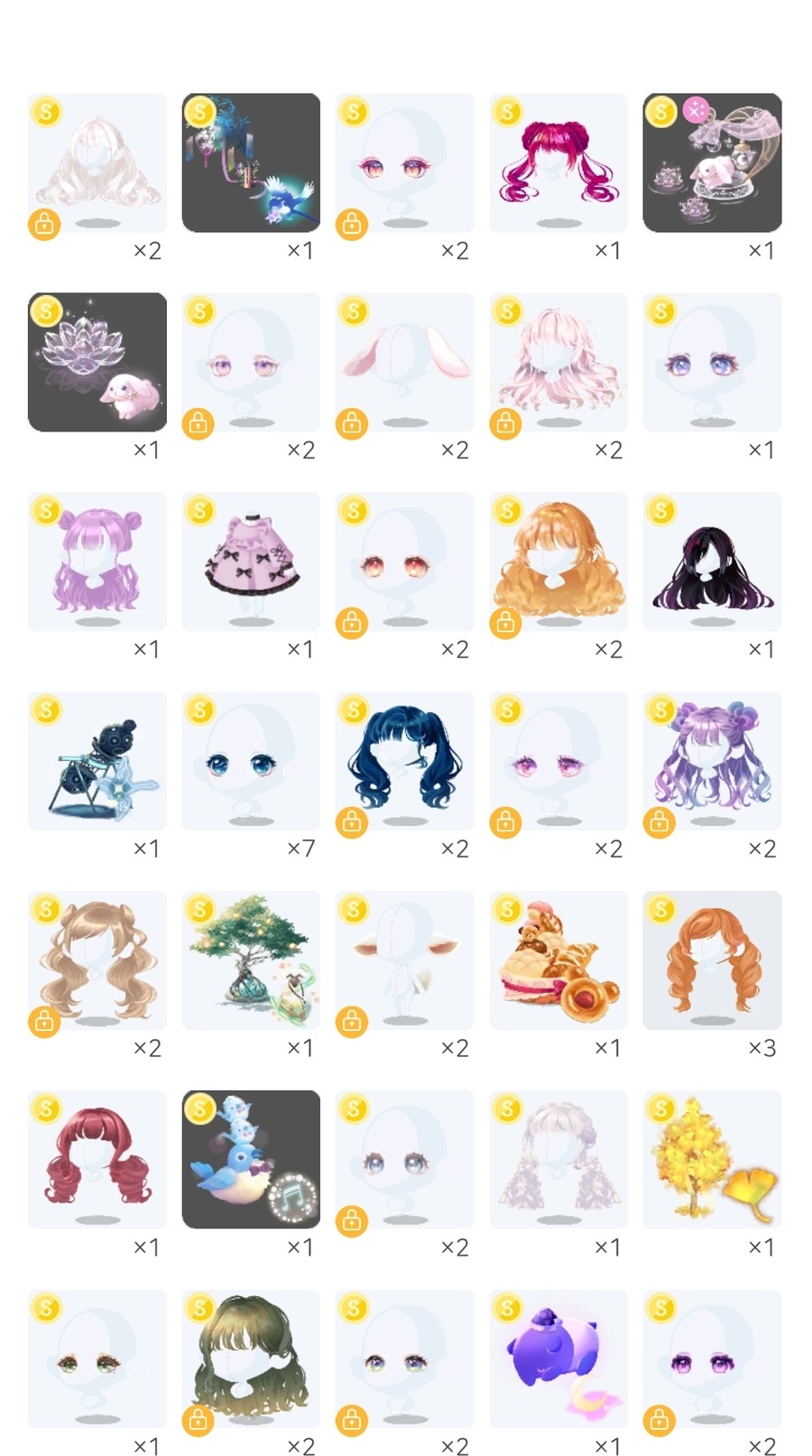Select the magenta twin-tail hairstyle item
812x1456 pixels.
click(x=558, y=162)
